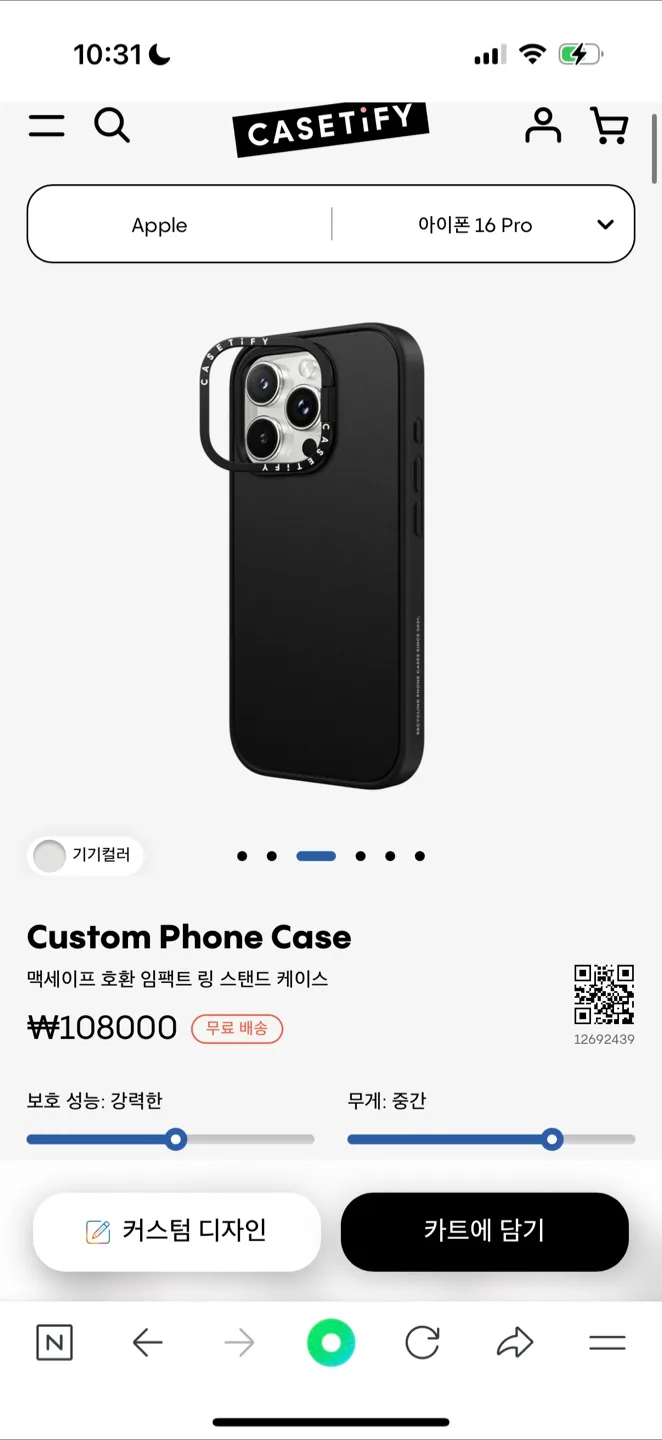Share this product page

[x=515, y=1343]
